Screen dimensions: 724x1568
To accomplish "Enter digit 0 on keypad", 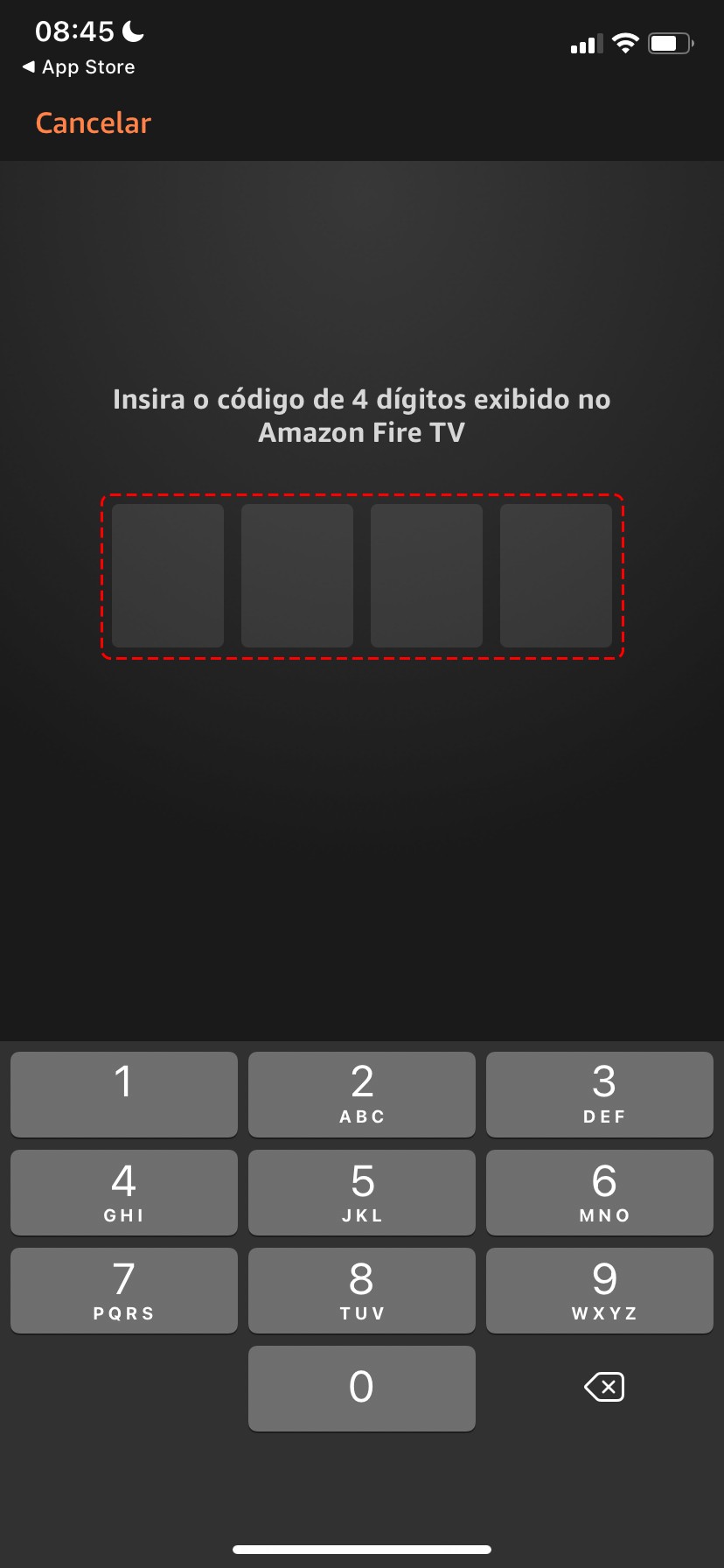I will click(362, 1388).
